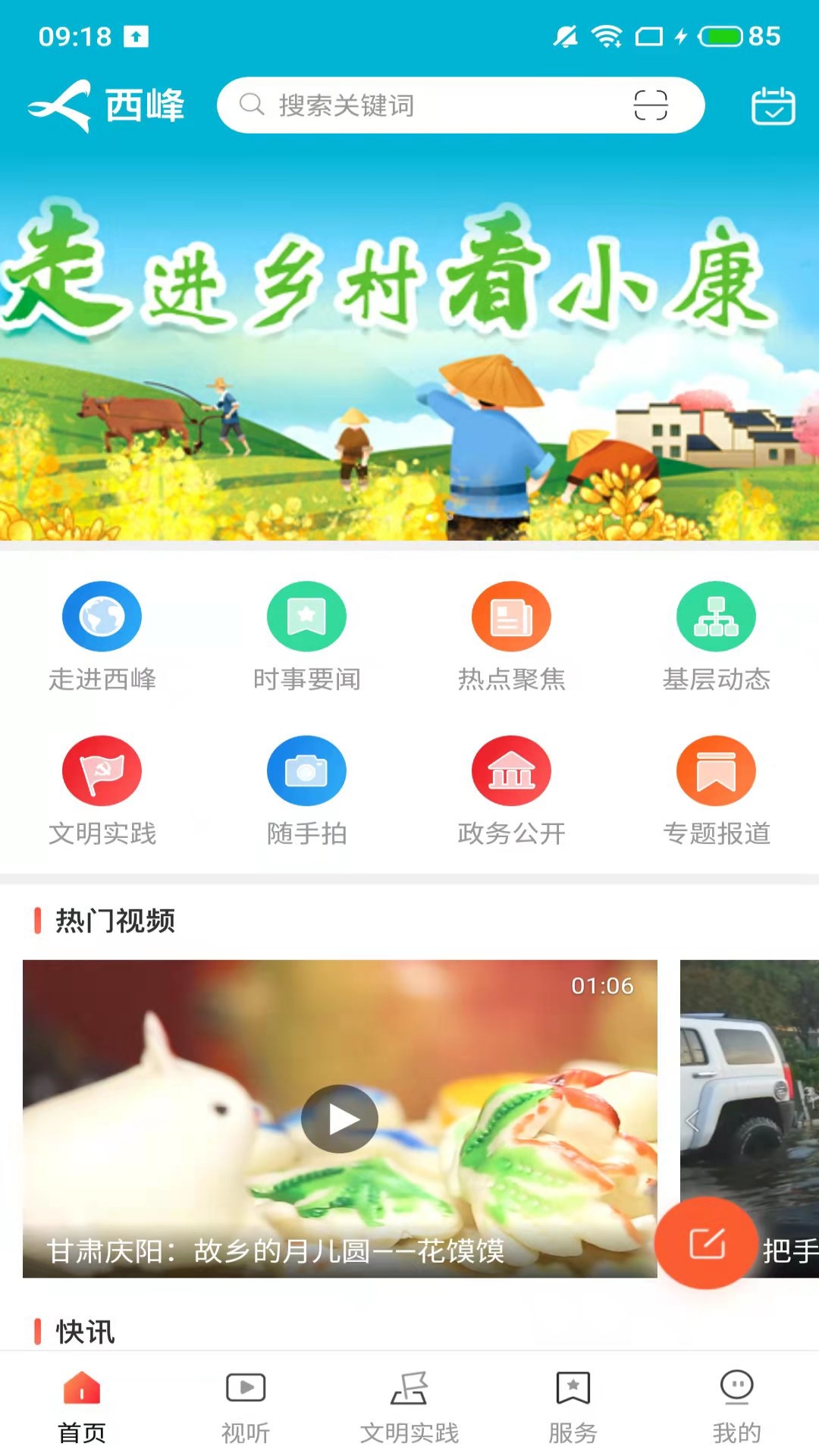The image size is (819, 1456).
Task: Open the 走进乡村看小康 banner
Action: pyautogui.click(x=409, y=349)
